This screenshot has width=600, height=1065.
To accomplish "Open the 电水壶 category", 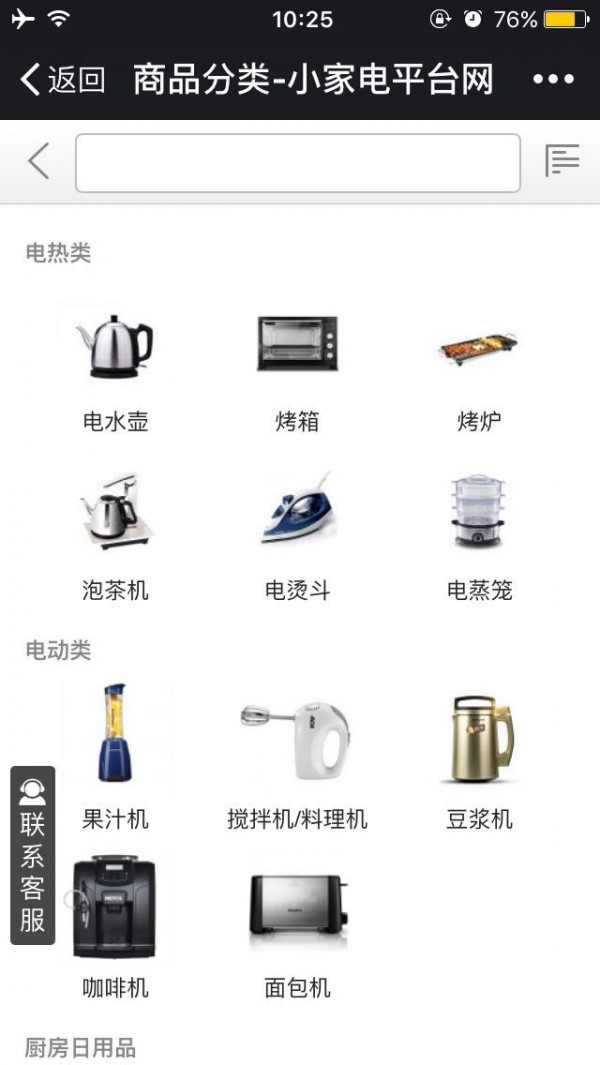I will 115,367.
